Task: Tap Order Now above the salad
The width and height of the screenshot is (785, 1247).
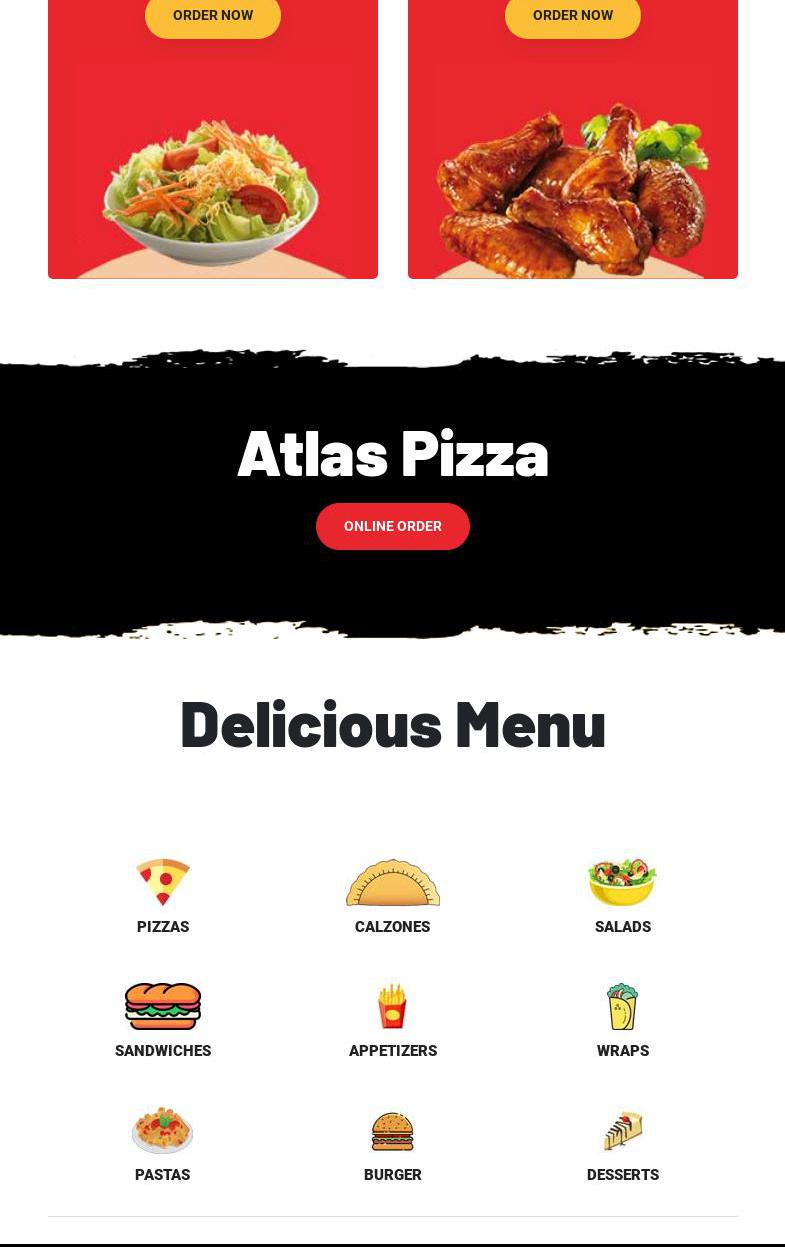Action: [x=212, y=16]
